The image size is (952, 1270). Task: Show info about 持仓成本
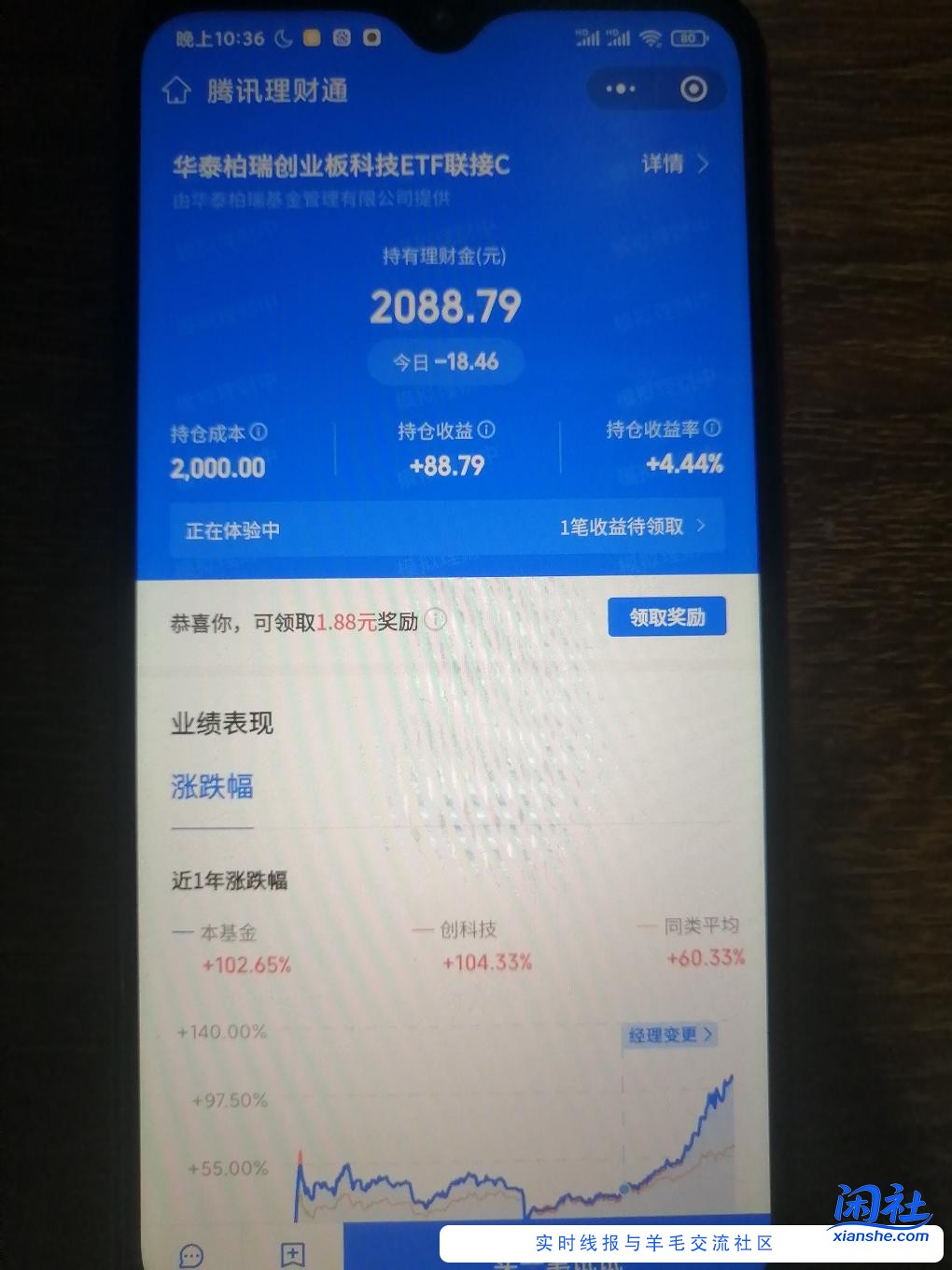coord(259,432)
